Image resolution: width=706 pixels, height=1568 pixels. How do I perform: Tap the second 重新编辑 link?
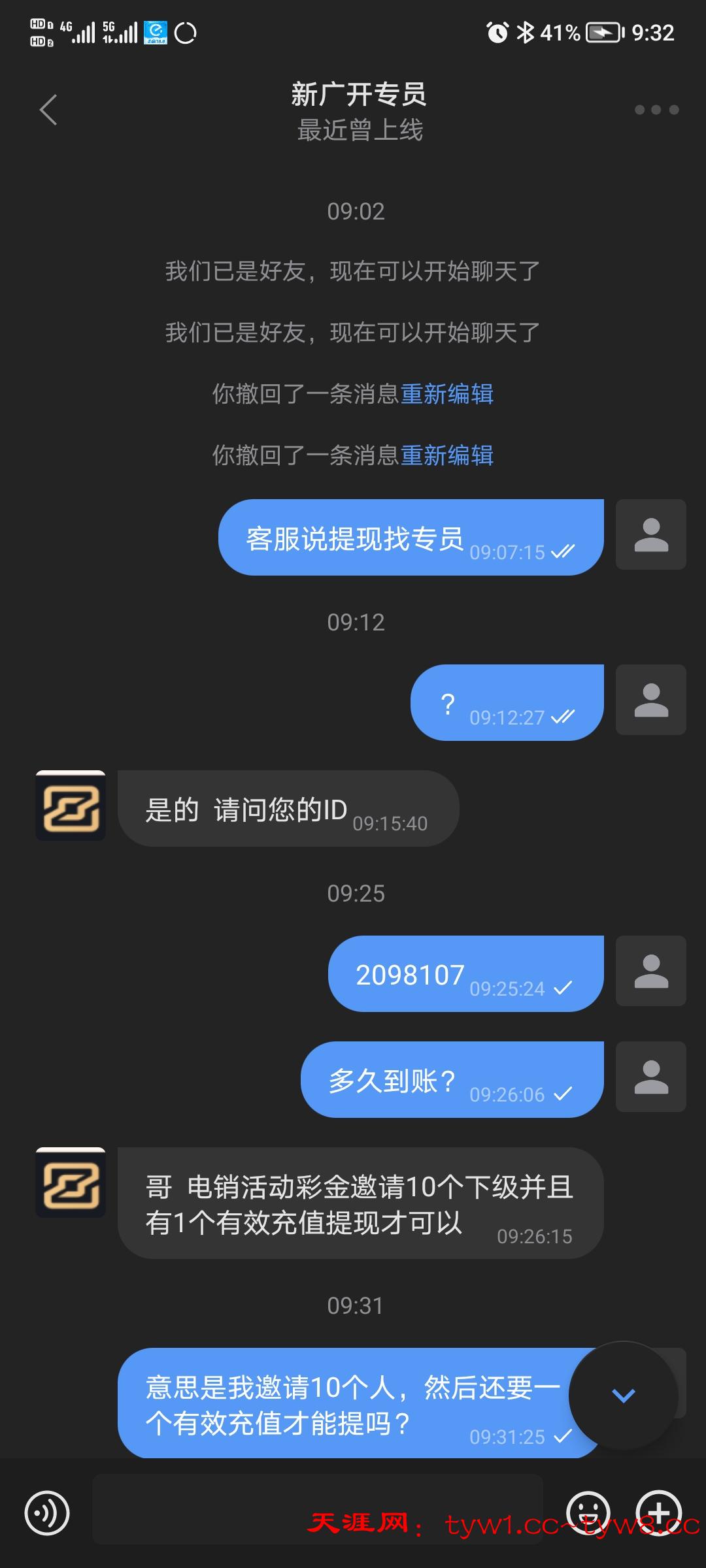[x=447, y=455]
